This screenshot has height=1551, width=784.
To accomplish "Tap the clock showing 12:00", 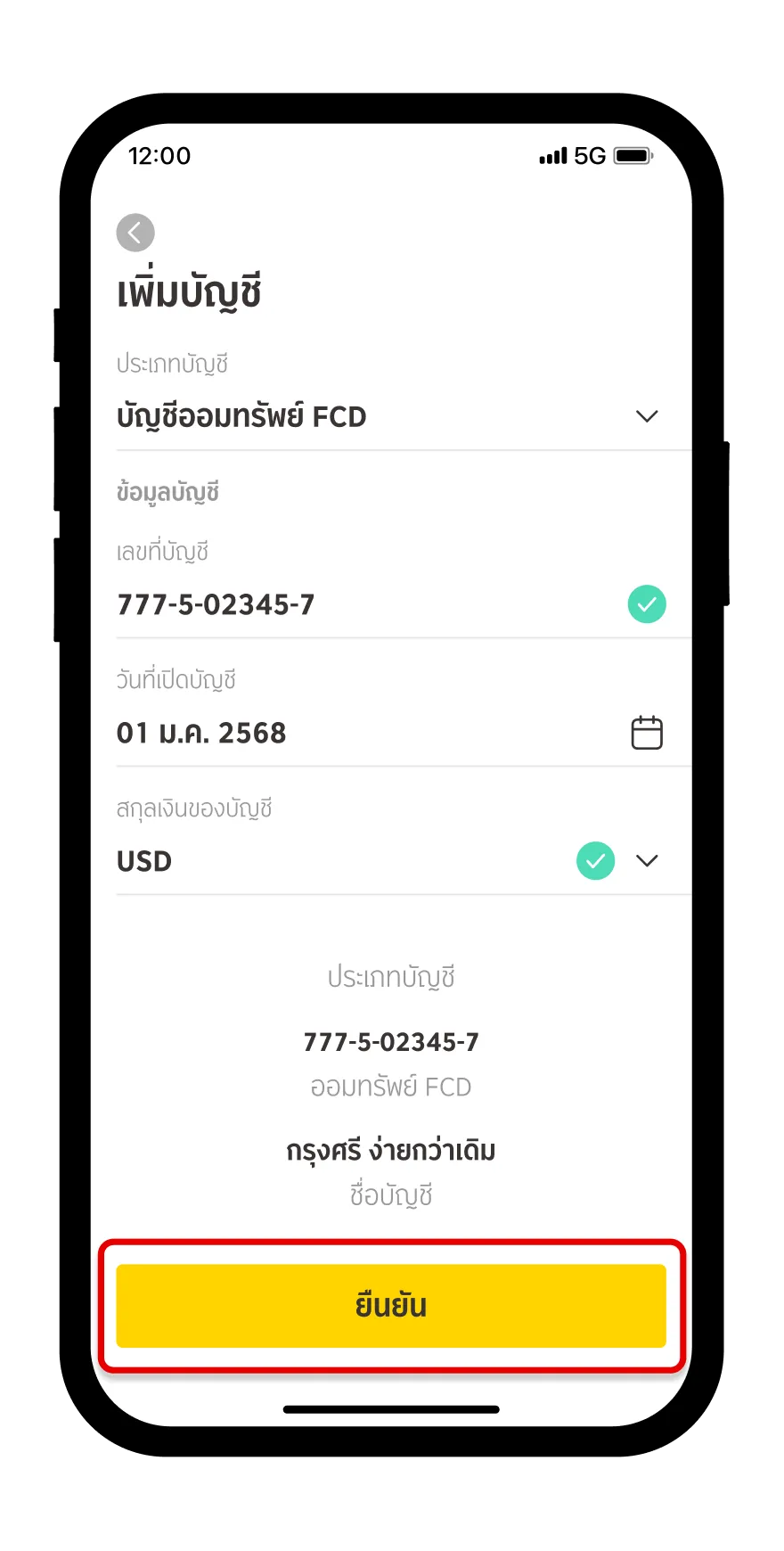I will [160, 156].
